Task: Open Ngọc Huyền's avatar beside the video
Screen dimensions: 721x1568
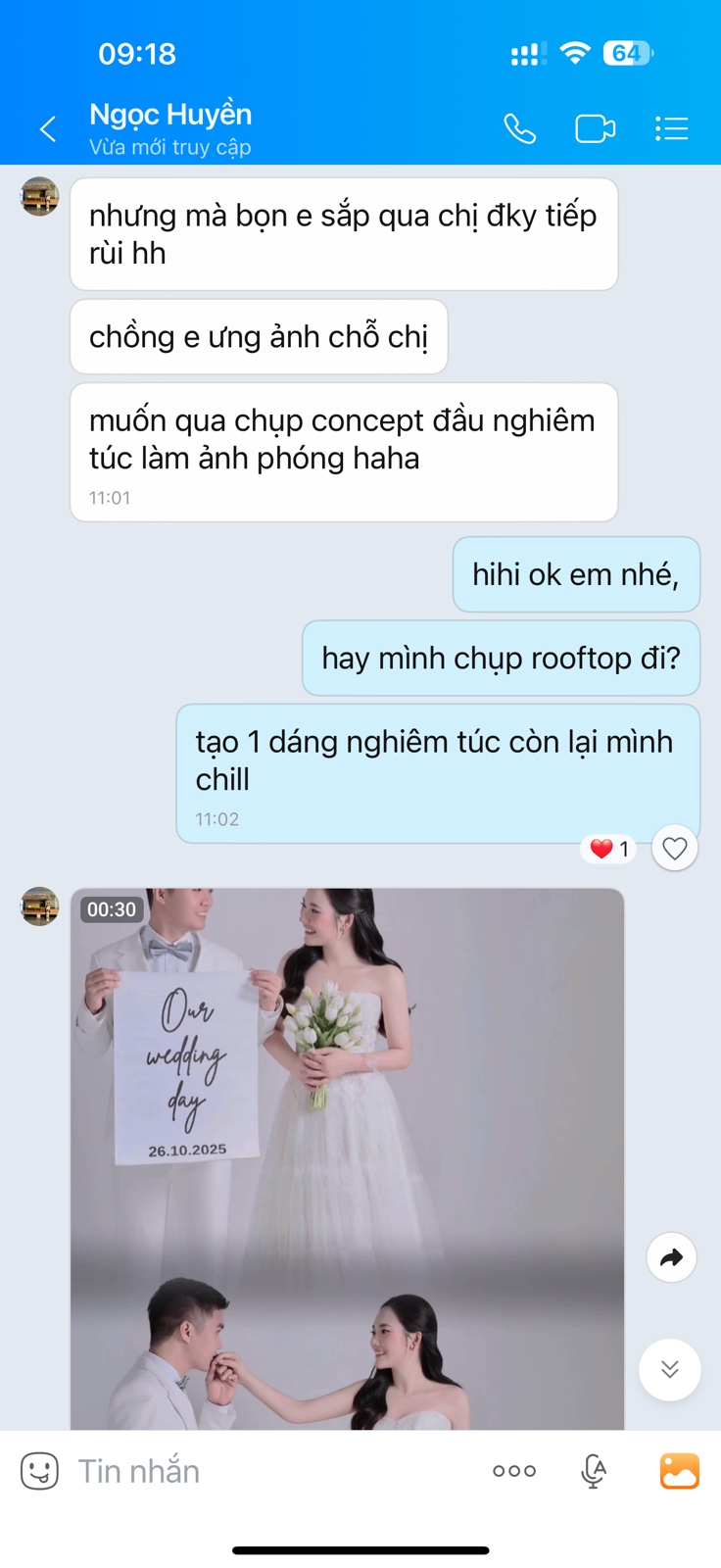Action: [40, 906]
